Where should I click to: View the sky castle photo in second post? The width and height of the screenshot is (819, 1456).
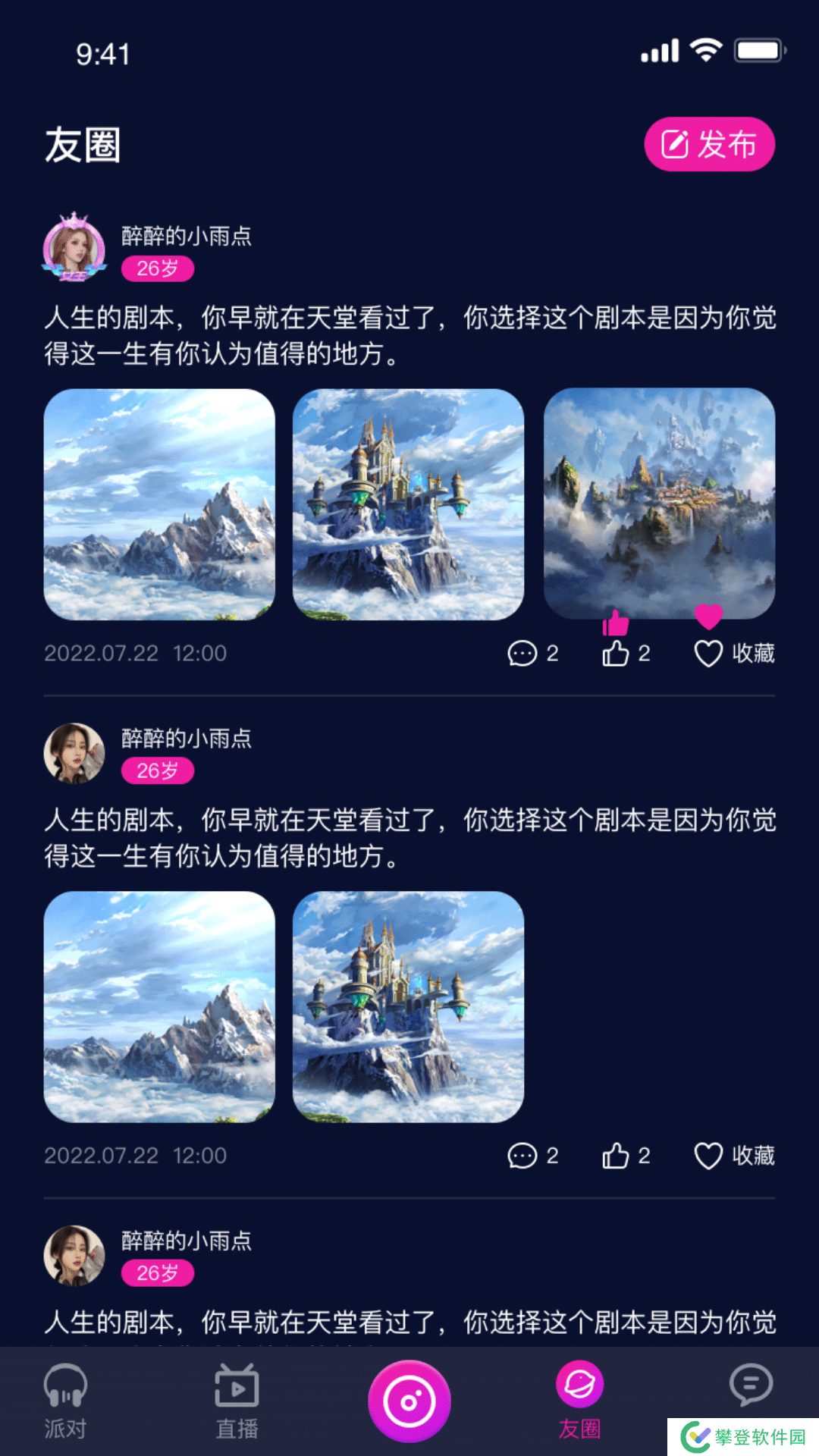point(408,1006)
